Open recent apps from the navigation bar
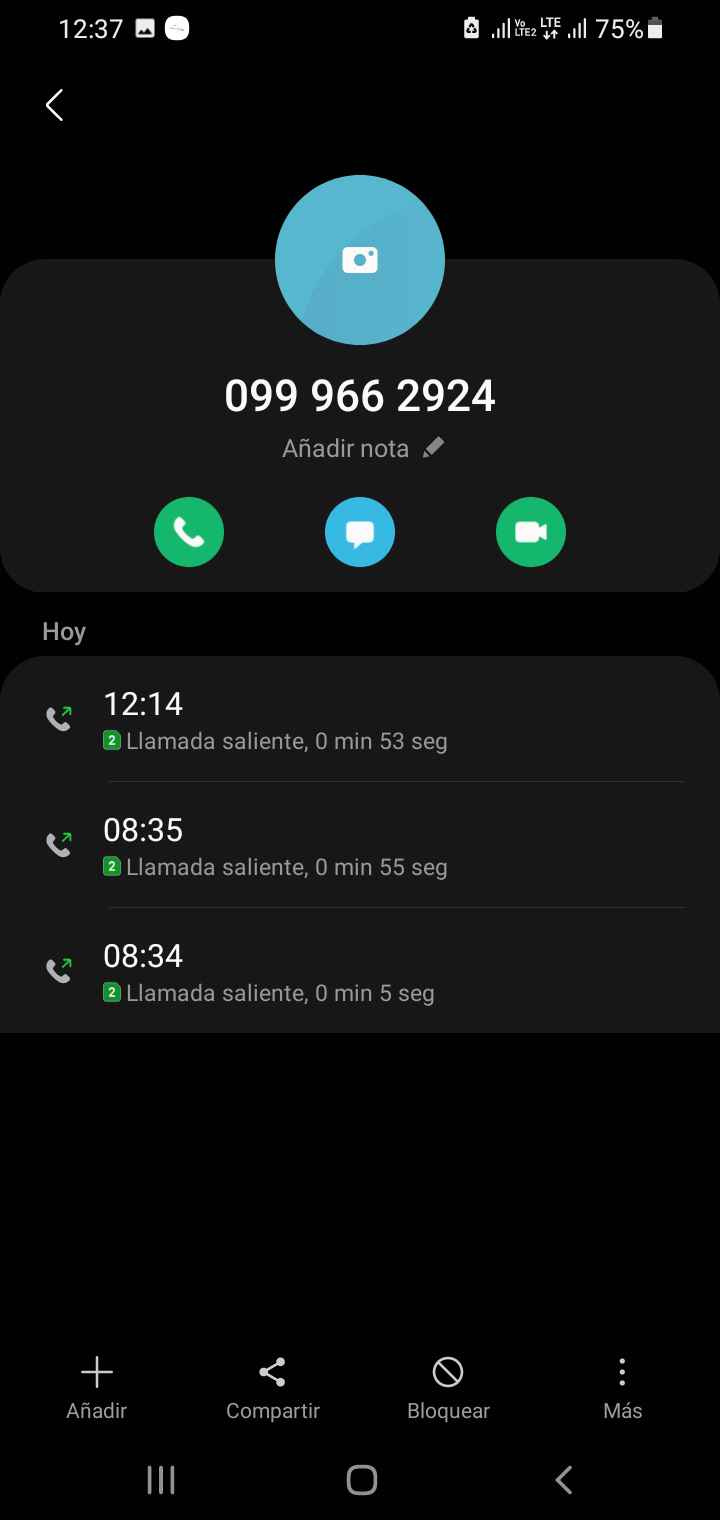The height and width of the screenshot is (1520, 720). tap(161, 1480)
